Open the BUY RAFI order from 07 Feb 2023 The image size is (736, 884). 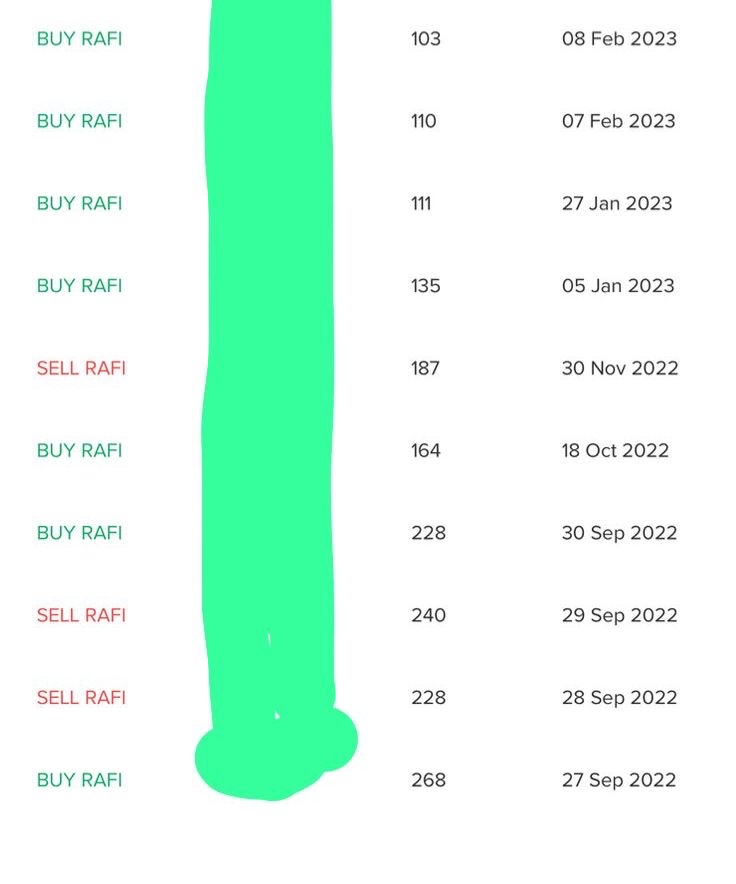[x=80, y=121]
